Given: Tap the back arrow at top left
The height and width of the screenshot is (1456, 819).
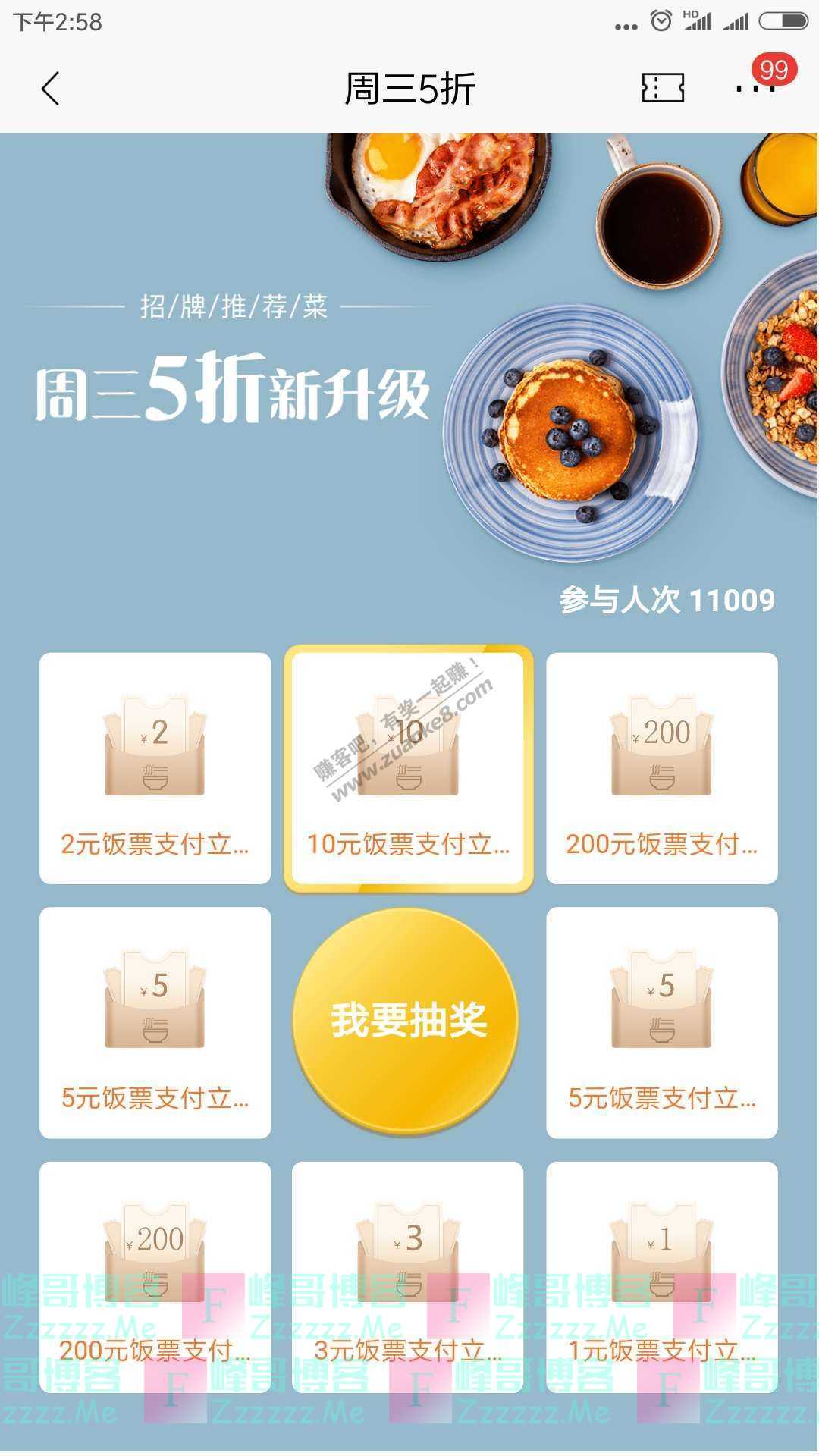Looking at the screenshot, I should [x=51, y=89].
